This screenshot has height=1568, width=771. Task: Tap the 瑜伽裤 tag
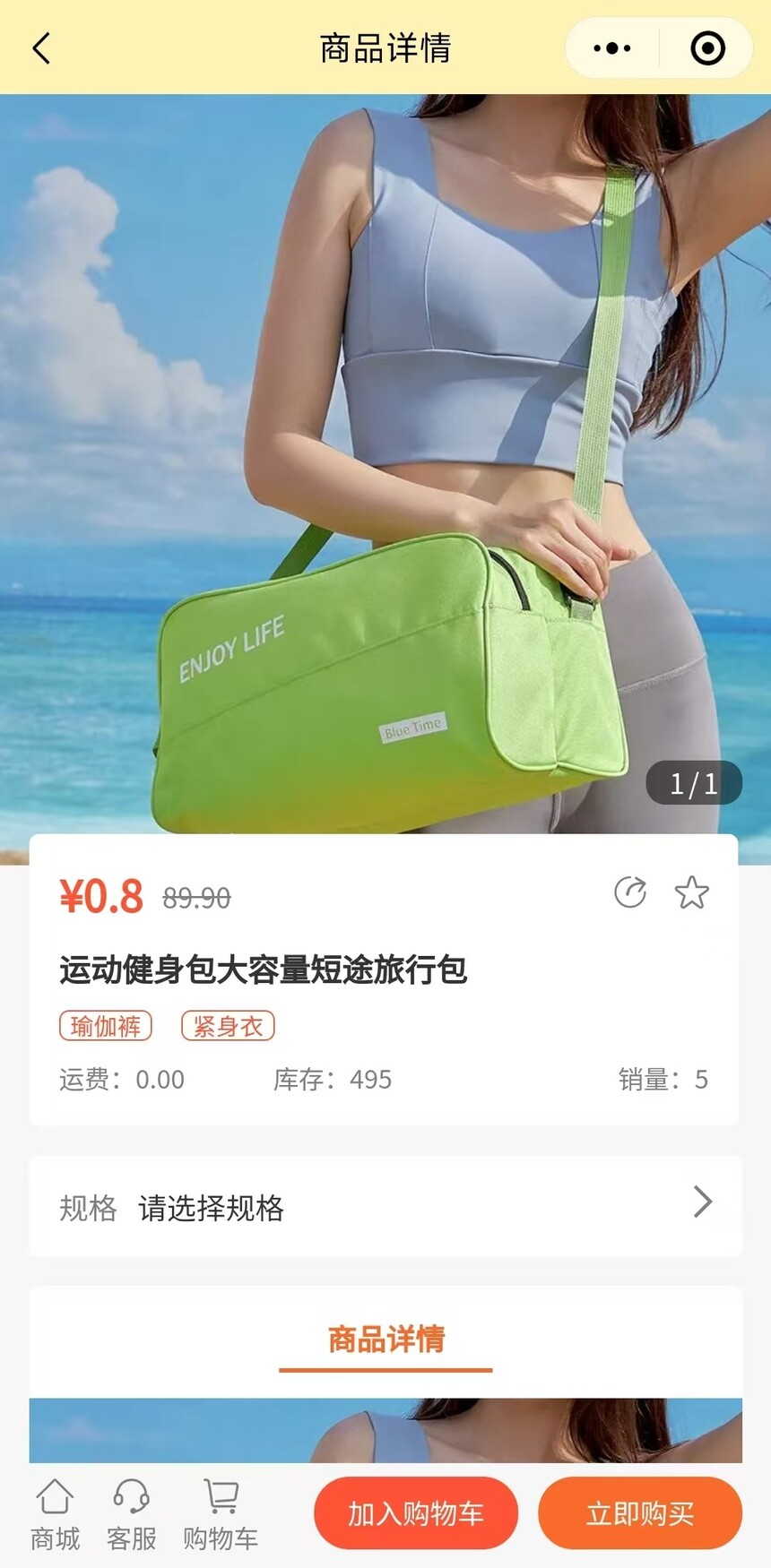106,1026
